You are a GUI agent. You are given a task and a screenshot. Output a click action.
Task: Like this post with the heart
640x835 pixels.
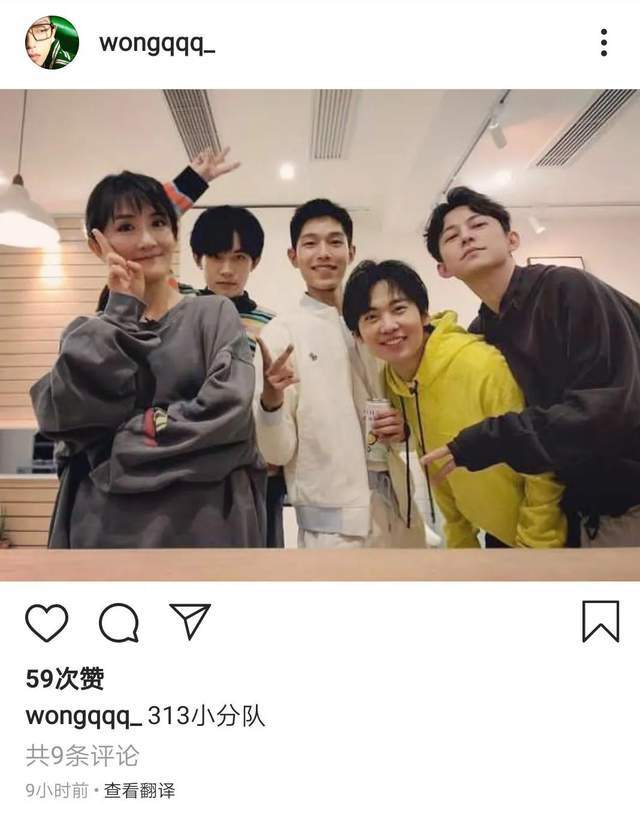click(x=46, y=622)
